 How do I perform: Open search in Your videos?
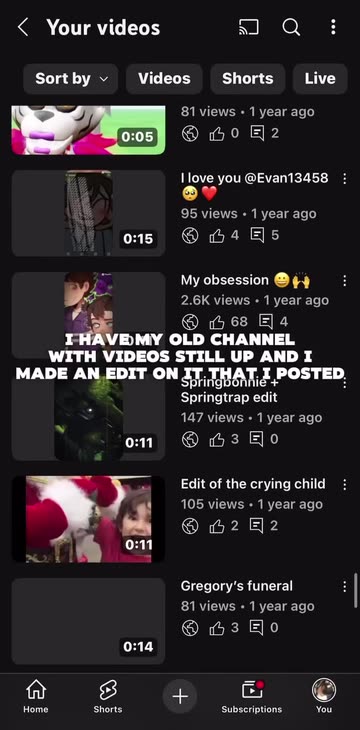pos(291,27)
